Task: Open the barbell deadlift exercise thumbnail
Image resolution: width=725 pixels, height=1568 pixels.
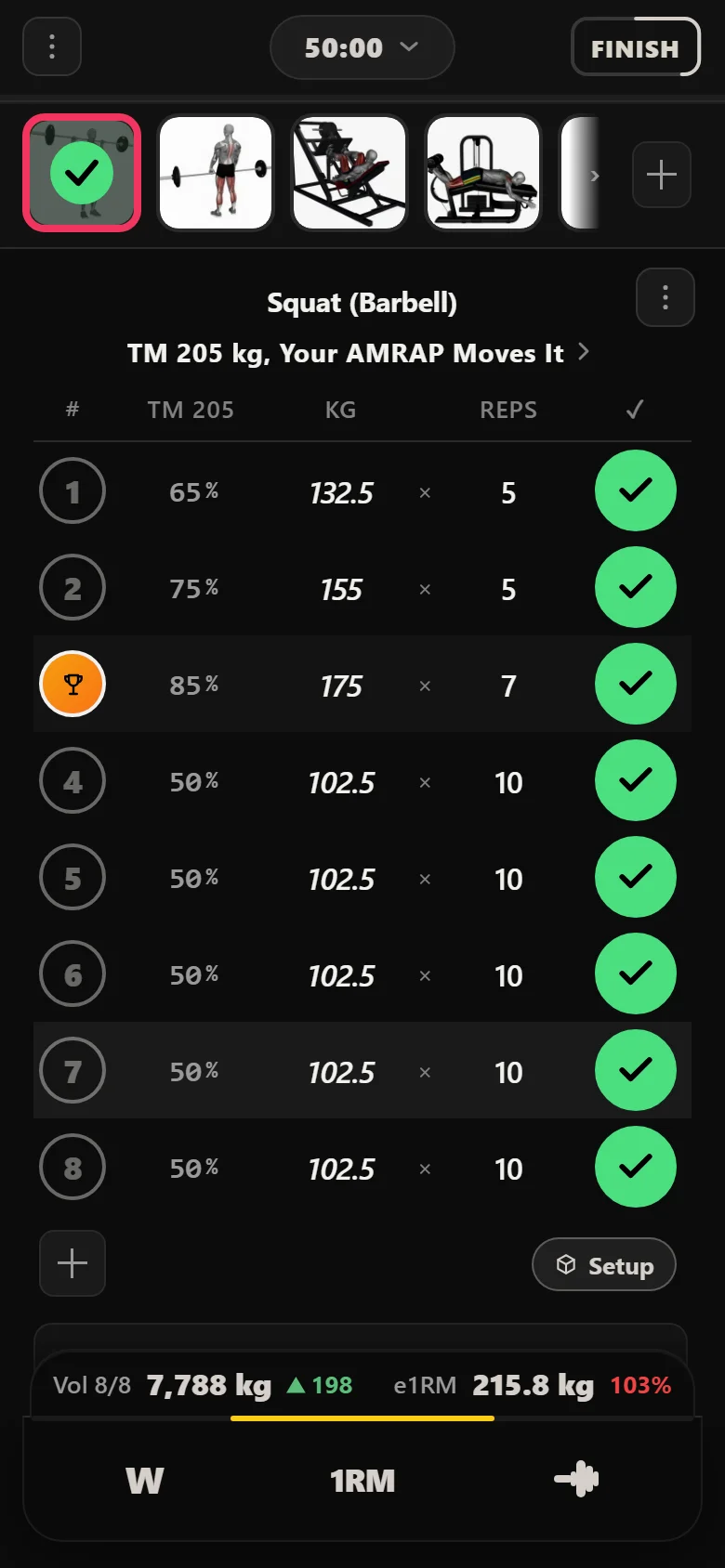Action: click(216, 173)
